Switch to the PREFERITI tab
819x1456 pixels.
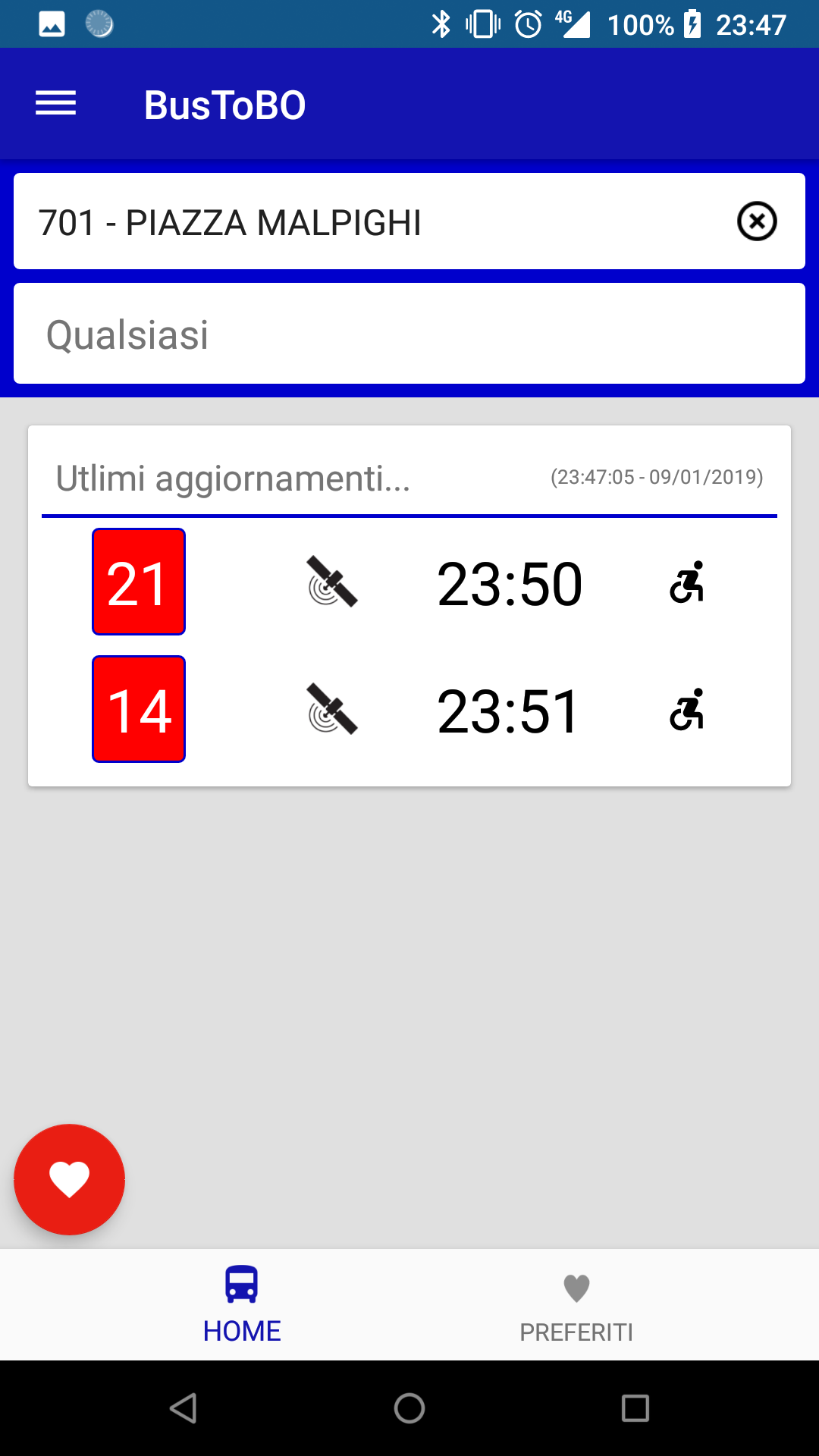[x=576, y=1304]
